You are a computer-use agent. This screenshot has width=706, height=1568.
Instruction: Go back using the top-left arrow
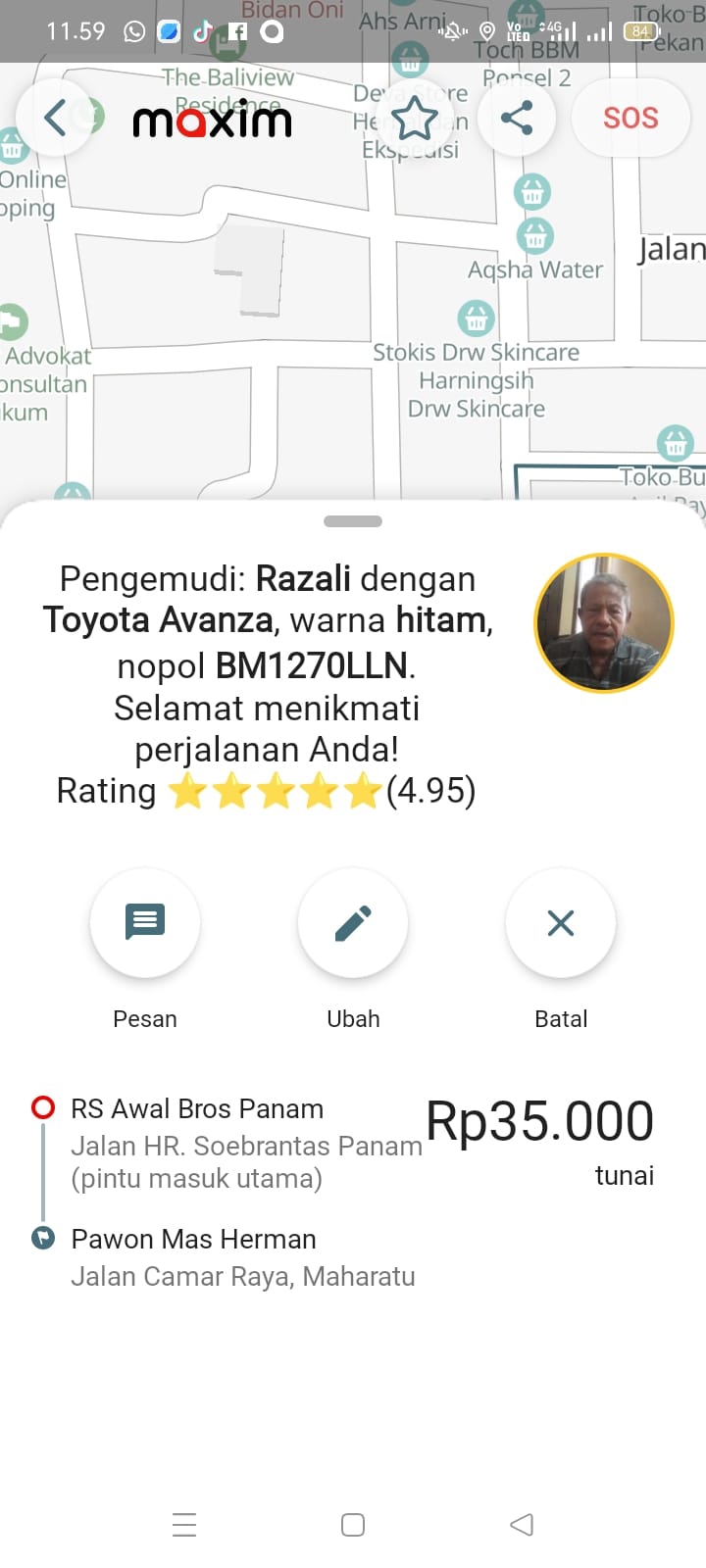coord(56,119)
